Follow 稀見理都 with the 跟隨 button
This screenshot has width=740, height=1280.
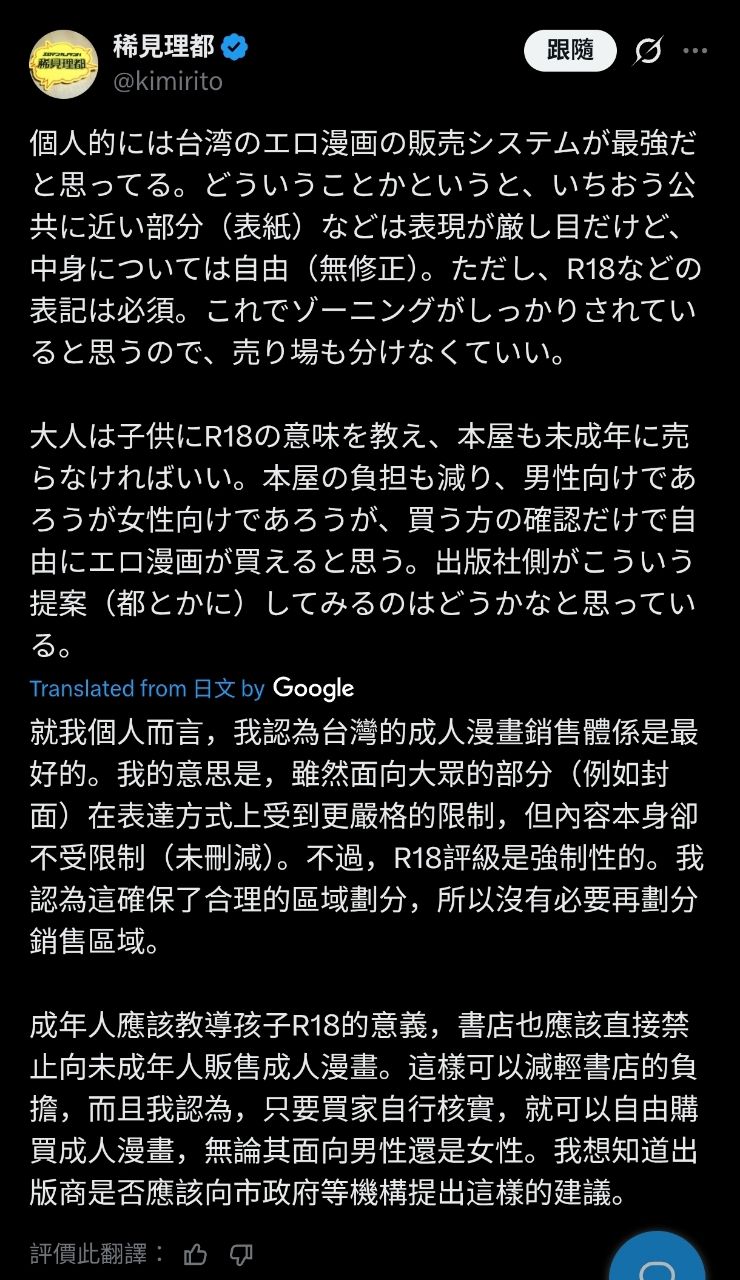tap(570, 50)
